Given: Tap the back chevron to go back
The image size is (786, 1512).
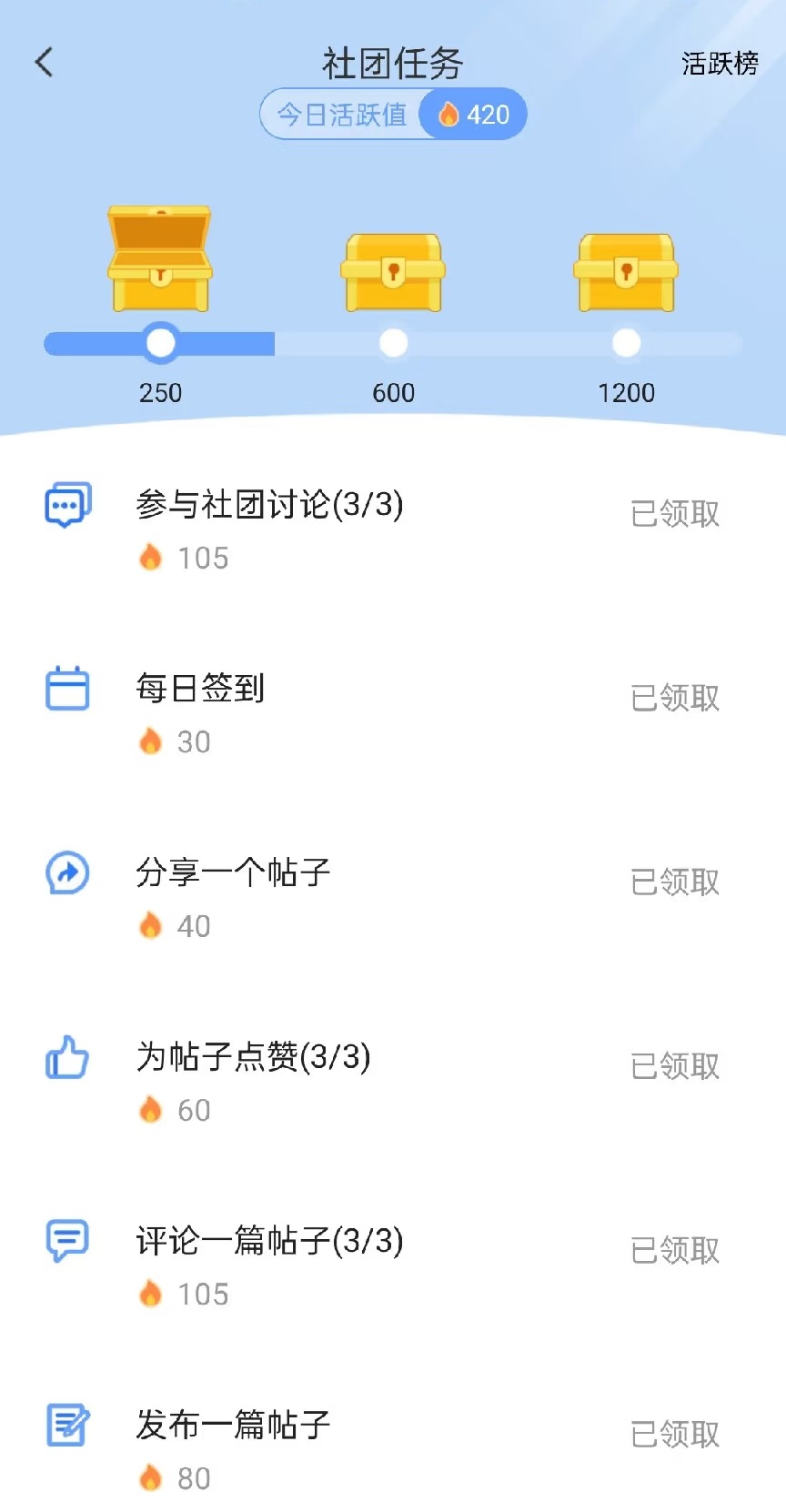Looking at the screenshot, I should pyautogui.click(x=43, y=62).
